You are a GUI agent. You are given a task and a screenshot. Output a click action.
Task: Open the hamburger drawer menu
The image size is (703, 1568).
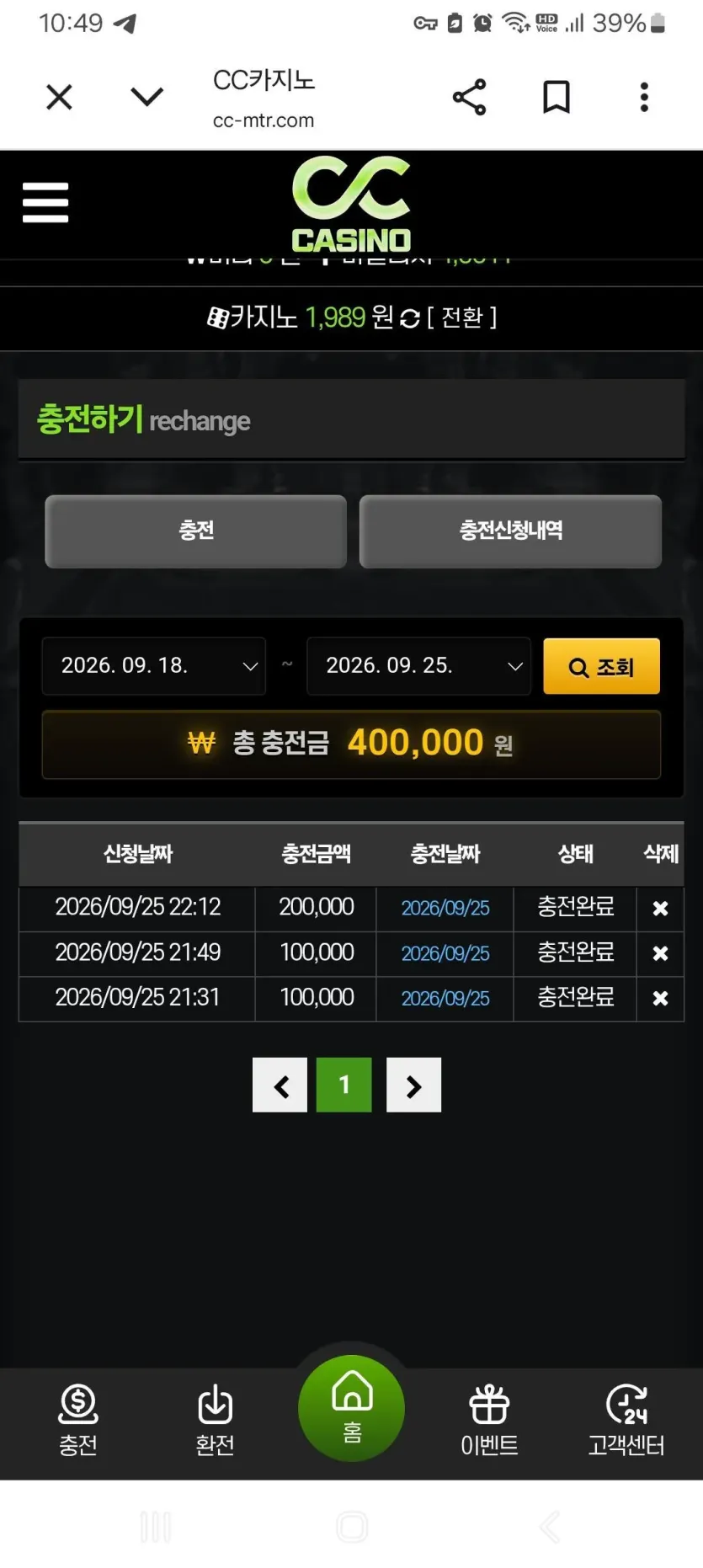45,202
